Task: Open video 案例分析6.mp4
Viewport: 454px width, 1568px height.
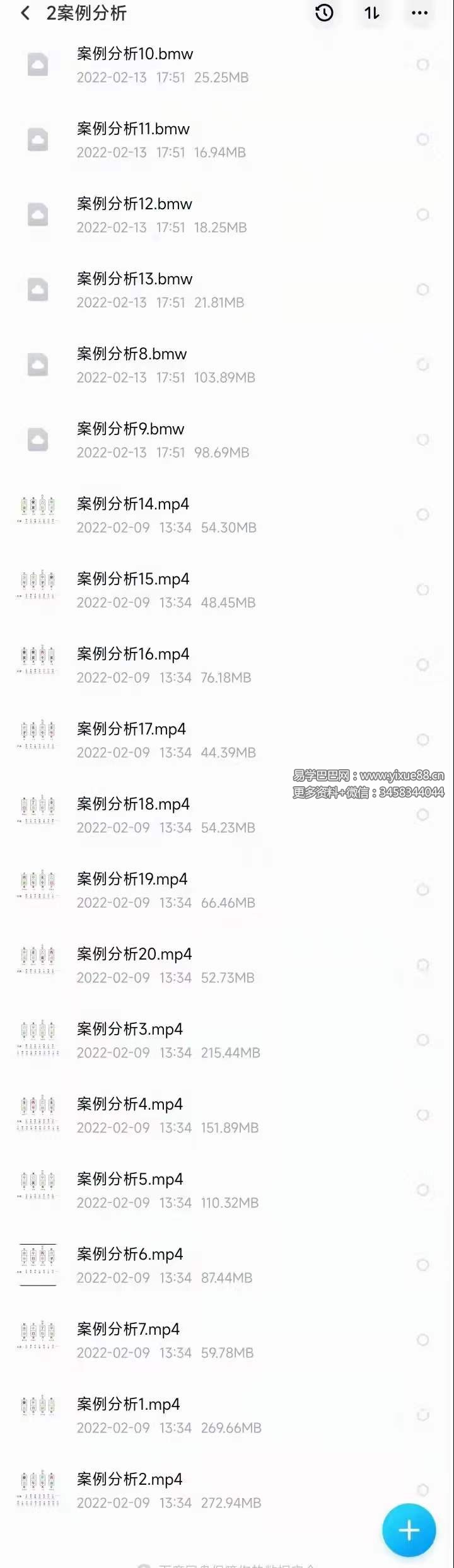Action: [x=129, y=1255]
